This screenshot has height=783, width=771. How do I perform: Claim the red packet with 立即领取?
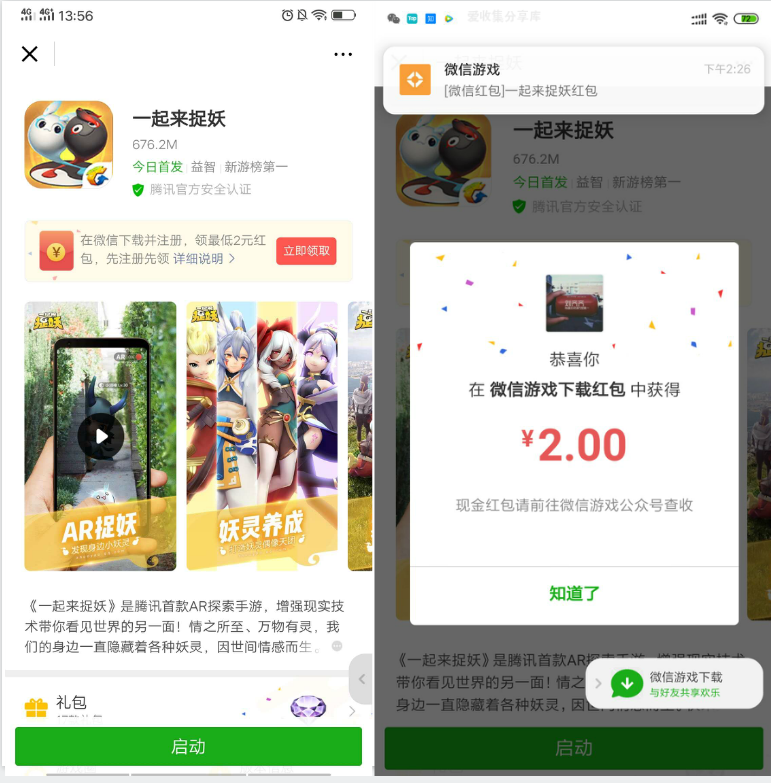click(x=306, y=251)
